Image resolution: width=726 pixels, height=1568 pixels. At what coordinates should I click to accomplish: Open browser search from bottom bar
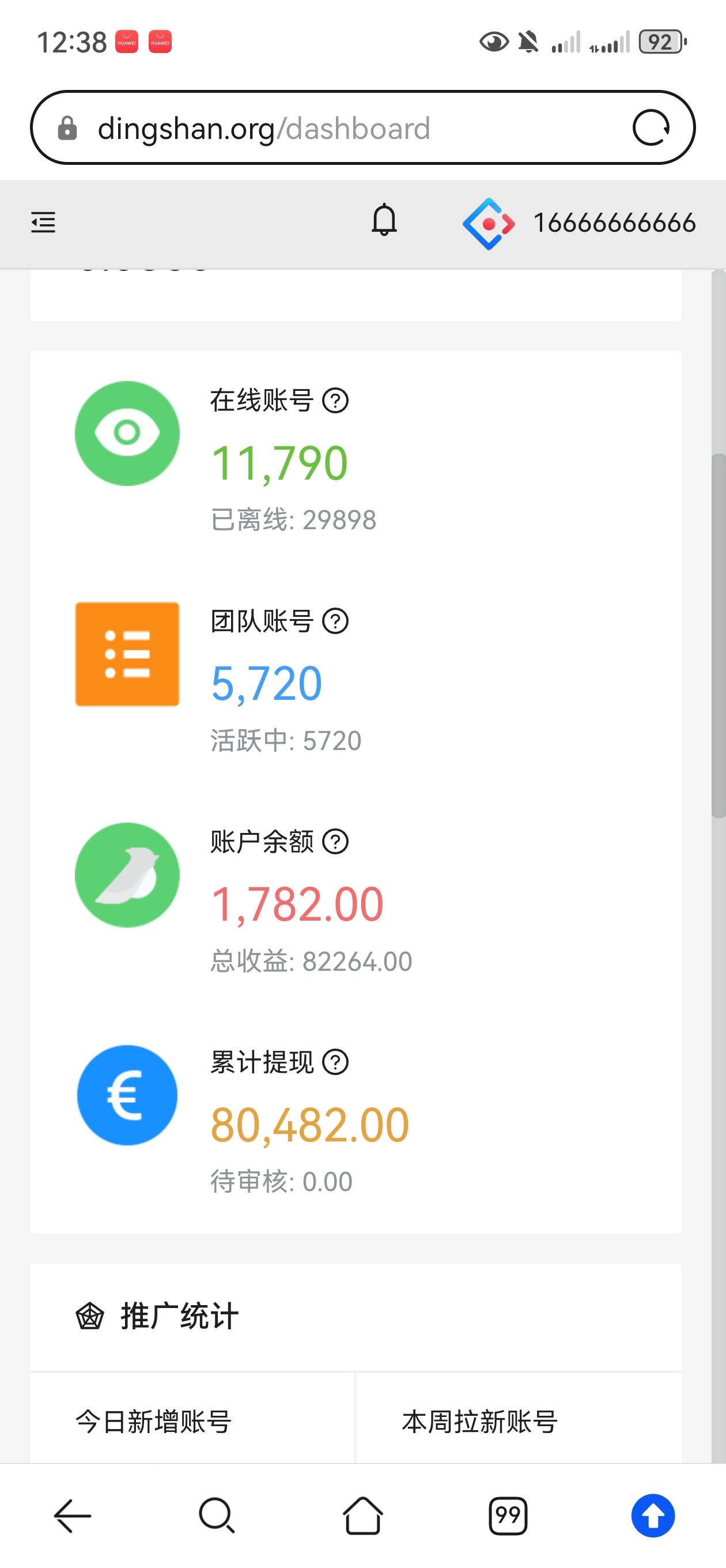click(x=217, y=1516)
